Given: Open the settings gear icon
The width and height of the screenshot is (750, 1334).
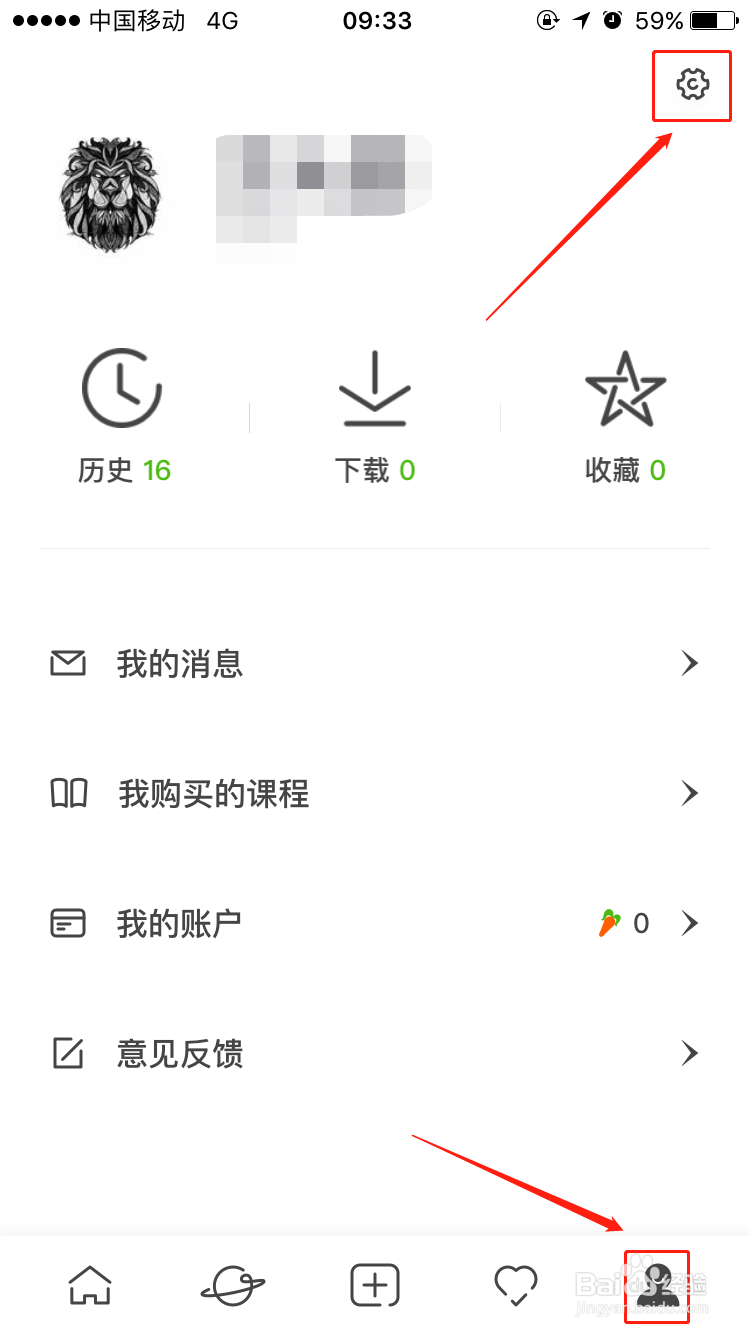Looking at the screenshot, I should (x=691, y=85).
